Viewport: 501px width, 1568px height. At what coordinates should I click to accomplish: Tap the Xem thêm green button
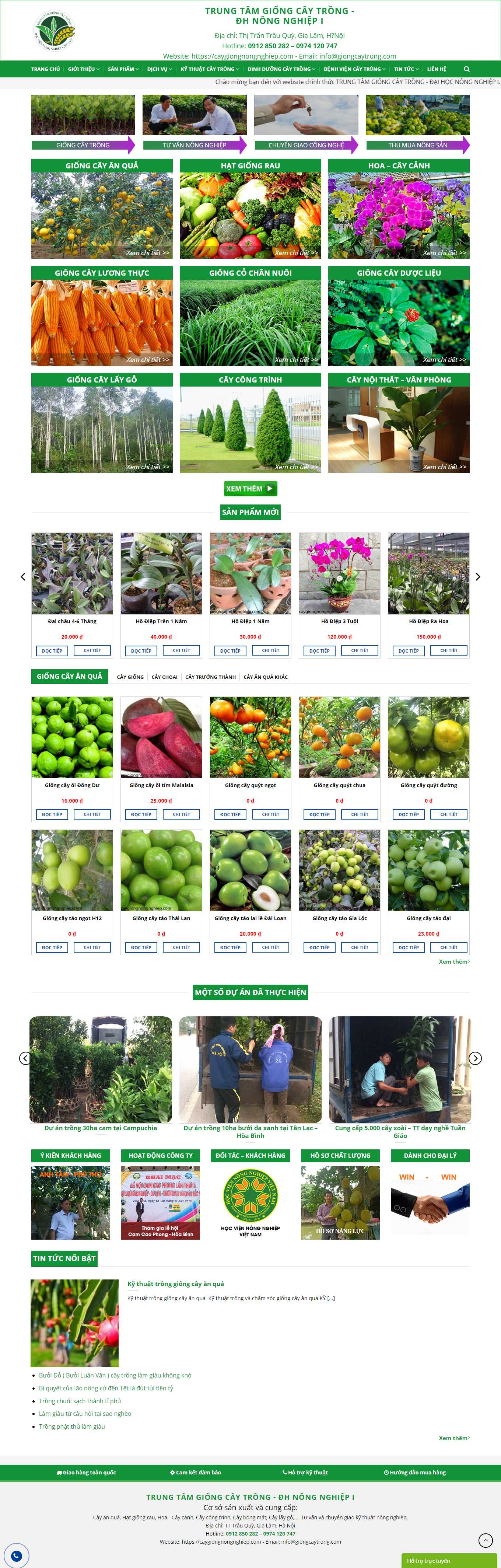pos(250,488)
